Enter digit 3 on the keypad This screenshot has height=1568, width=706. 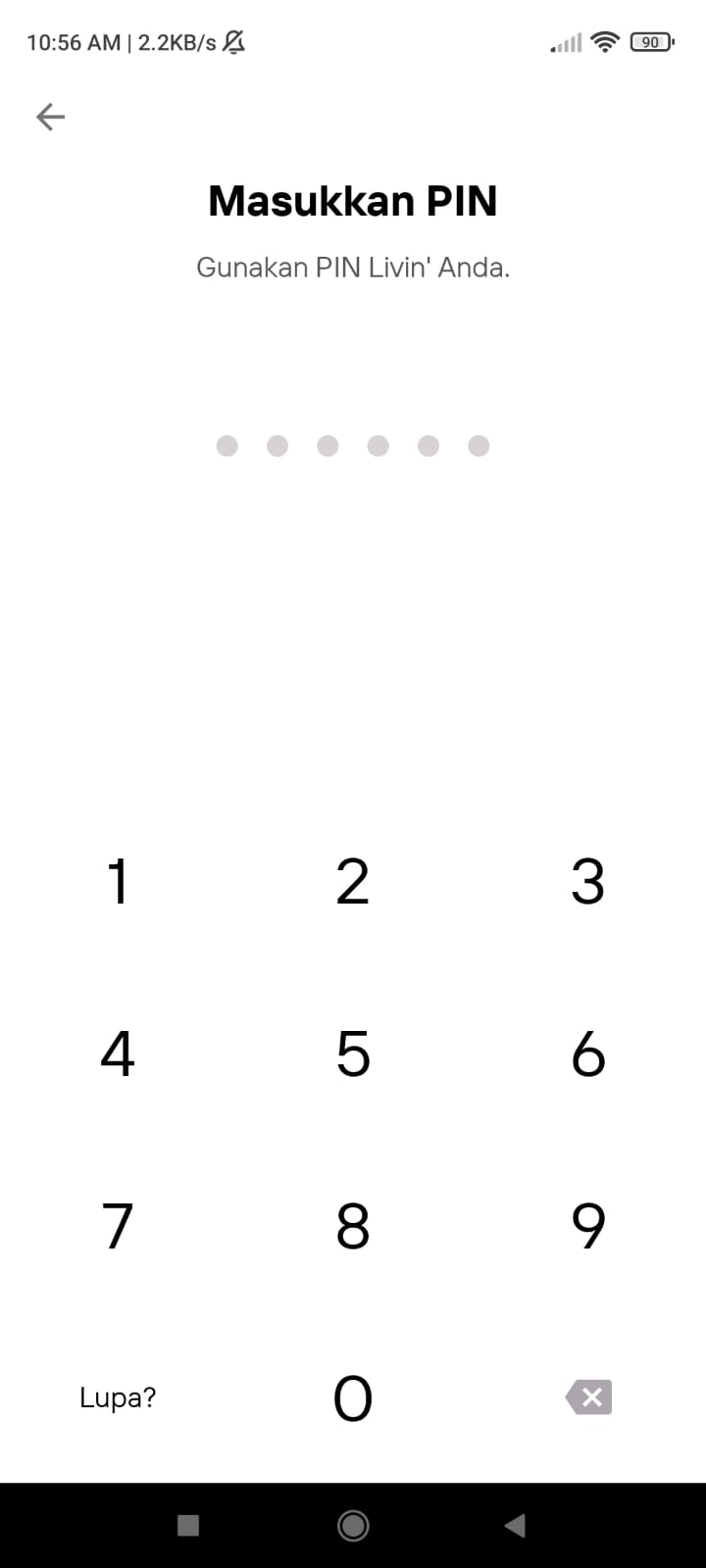[x=588, y=881]
